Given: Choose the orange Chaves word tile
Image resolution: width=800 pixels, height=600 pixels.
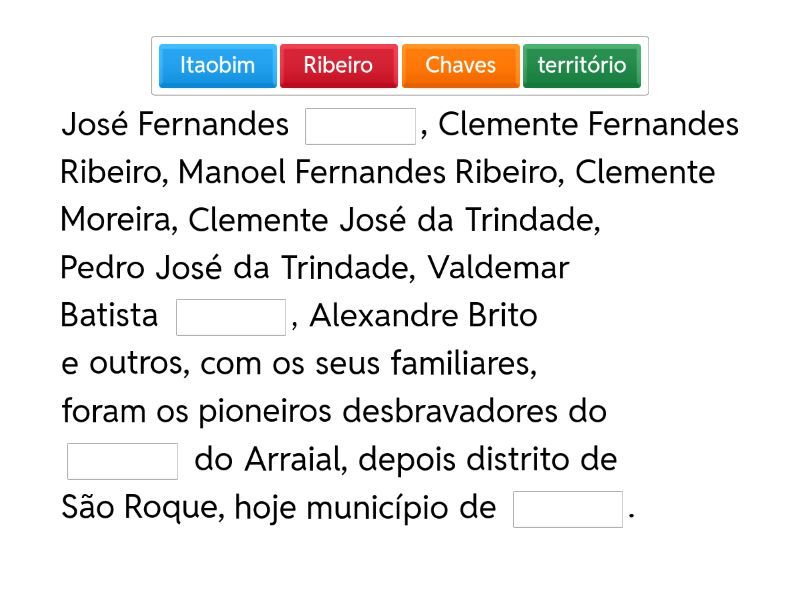Looking at the screenshot, I should [460, 66].
